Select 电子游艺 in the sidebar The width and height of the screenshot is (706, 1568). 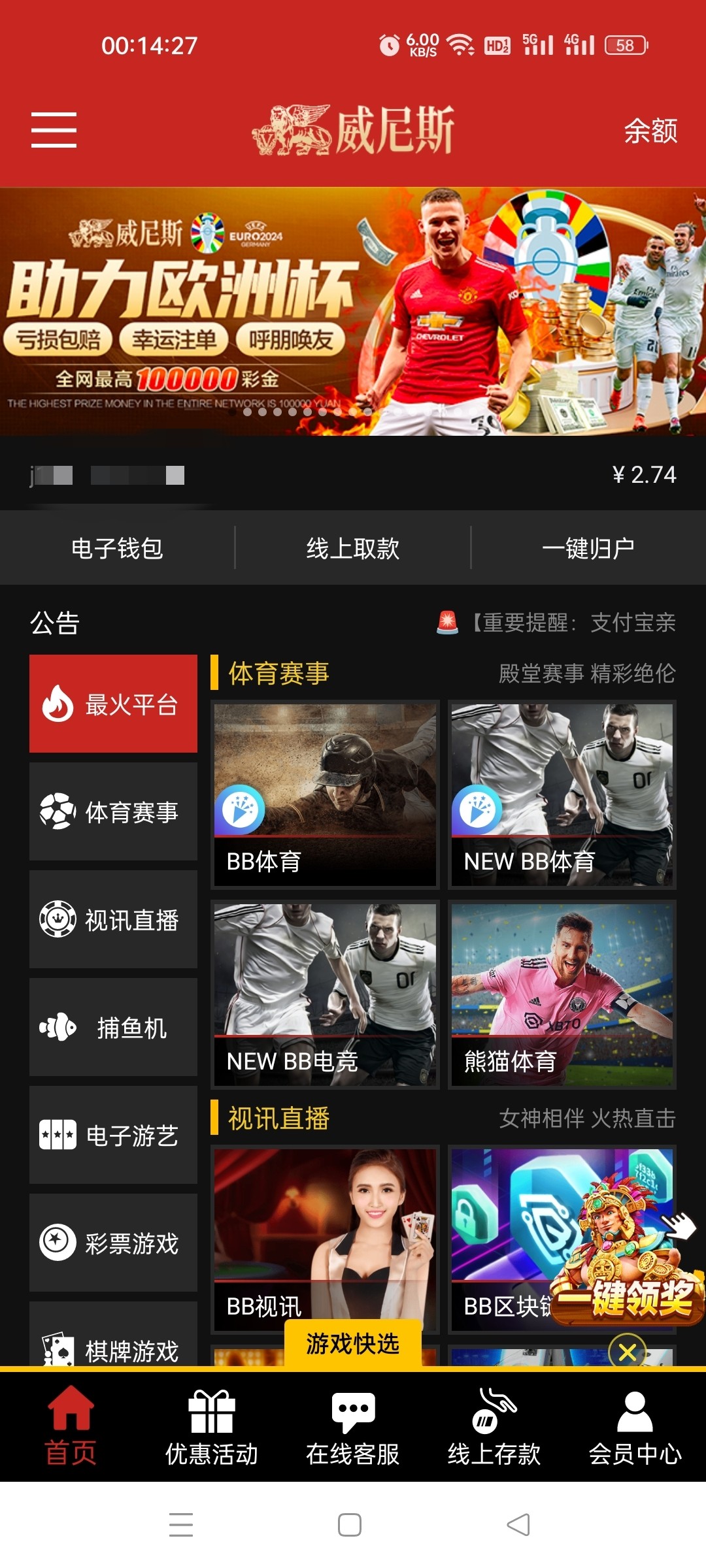113,1135
